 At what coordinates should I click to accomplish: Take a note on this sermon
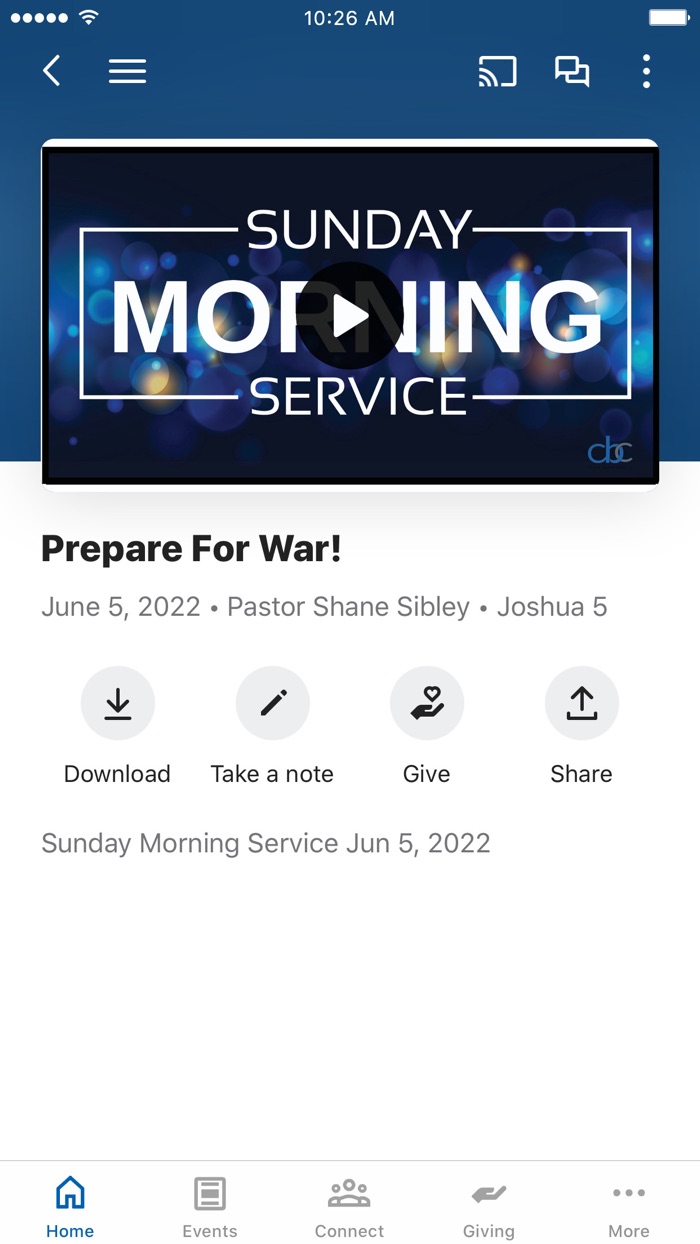click(272, 704)
